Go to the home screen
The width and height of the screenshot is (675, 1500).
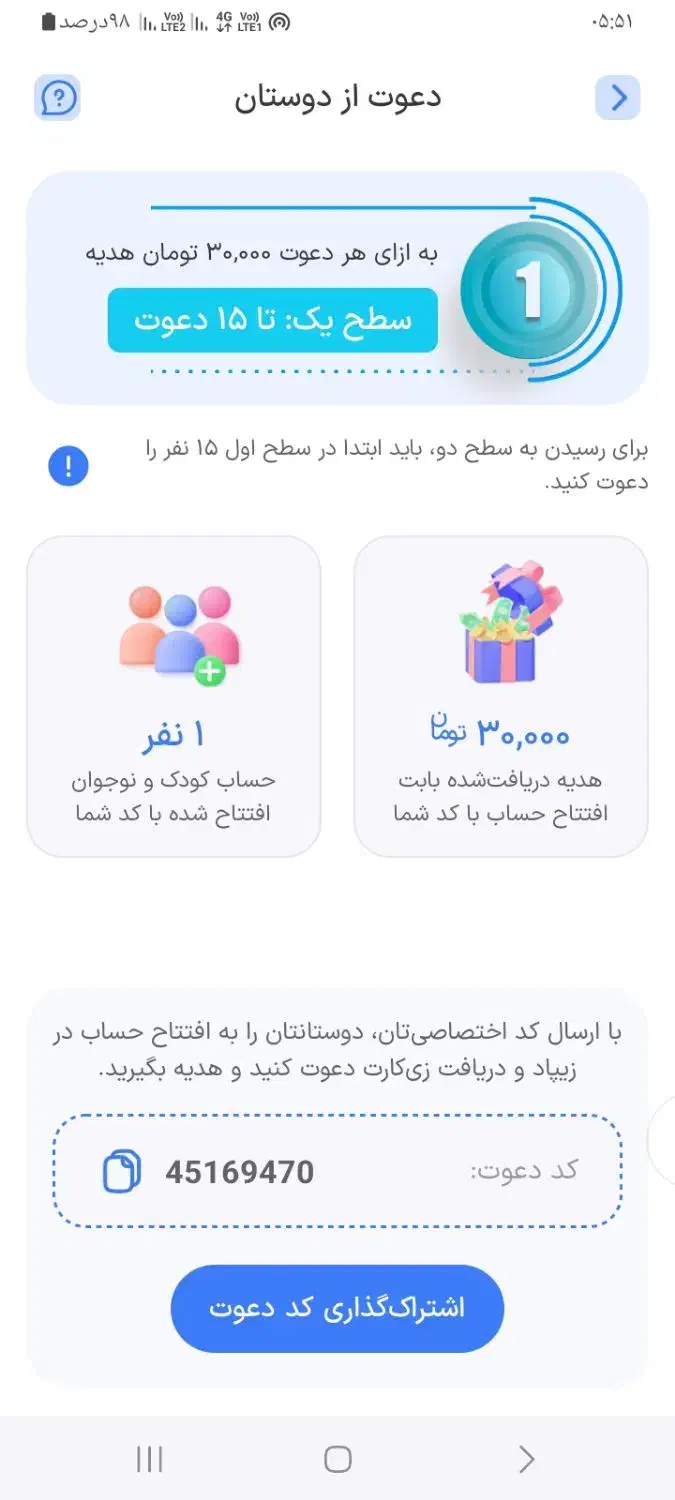[338, 1459]
